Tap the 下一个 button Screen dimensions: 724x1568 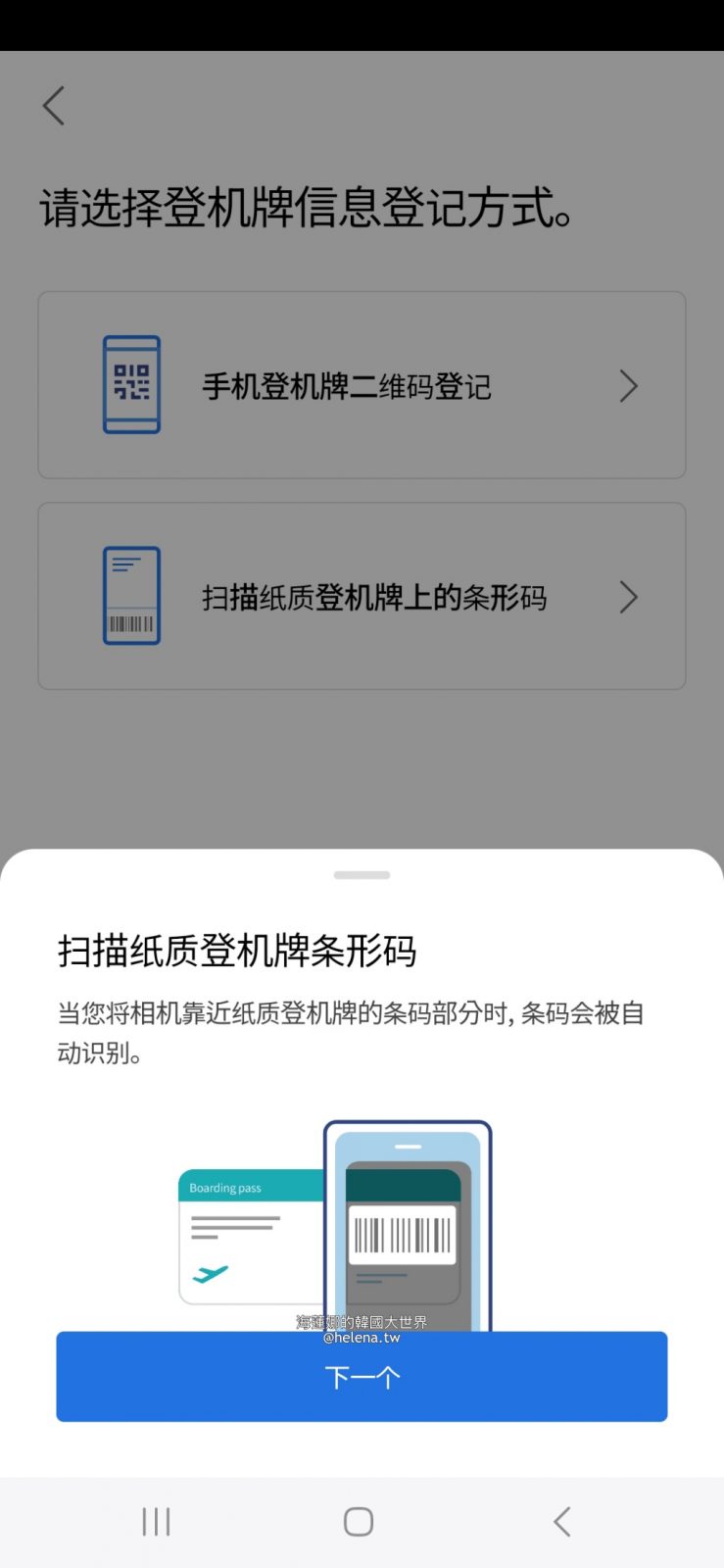pyautogui.click(x=362, y=1377)
